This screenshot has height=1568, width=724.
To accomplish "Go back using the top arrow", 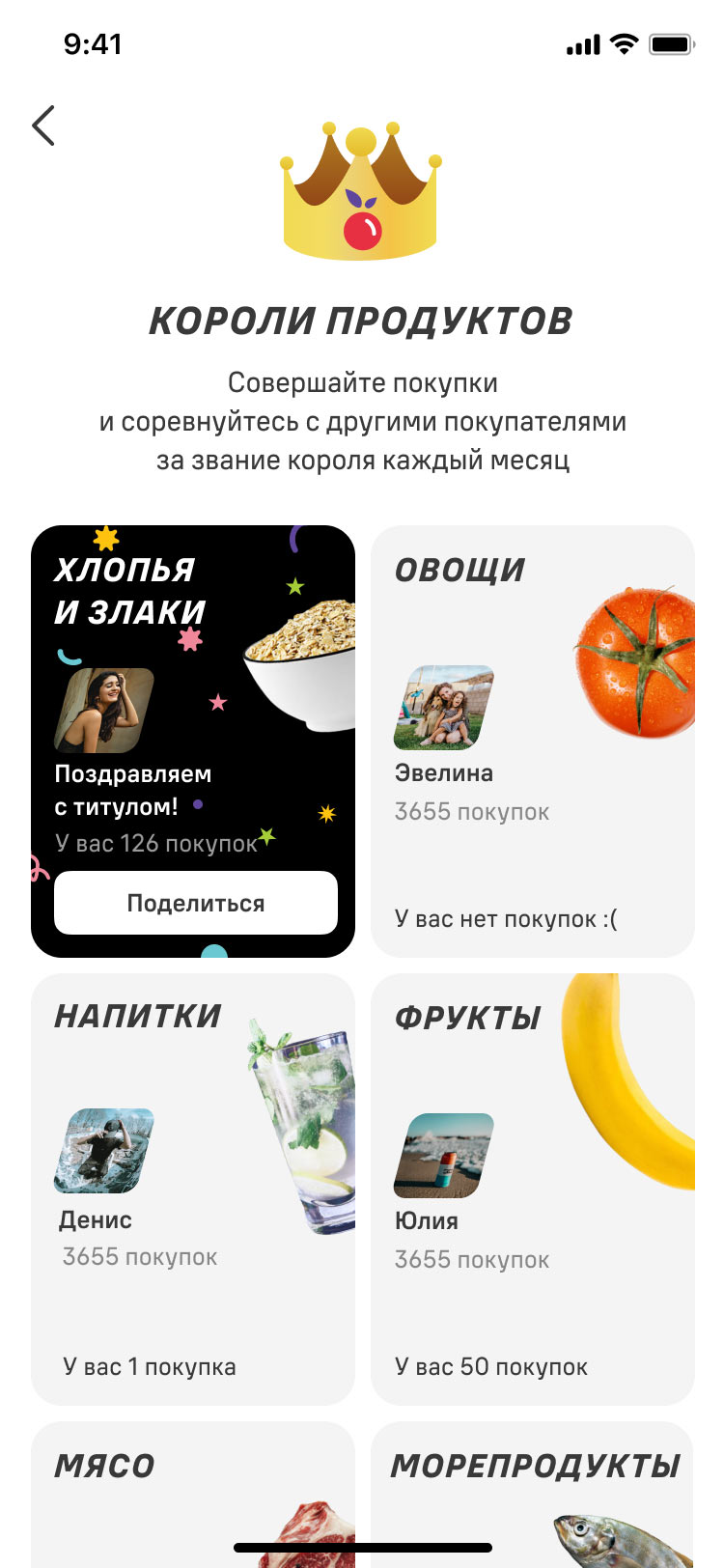I will coord(43,126).
